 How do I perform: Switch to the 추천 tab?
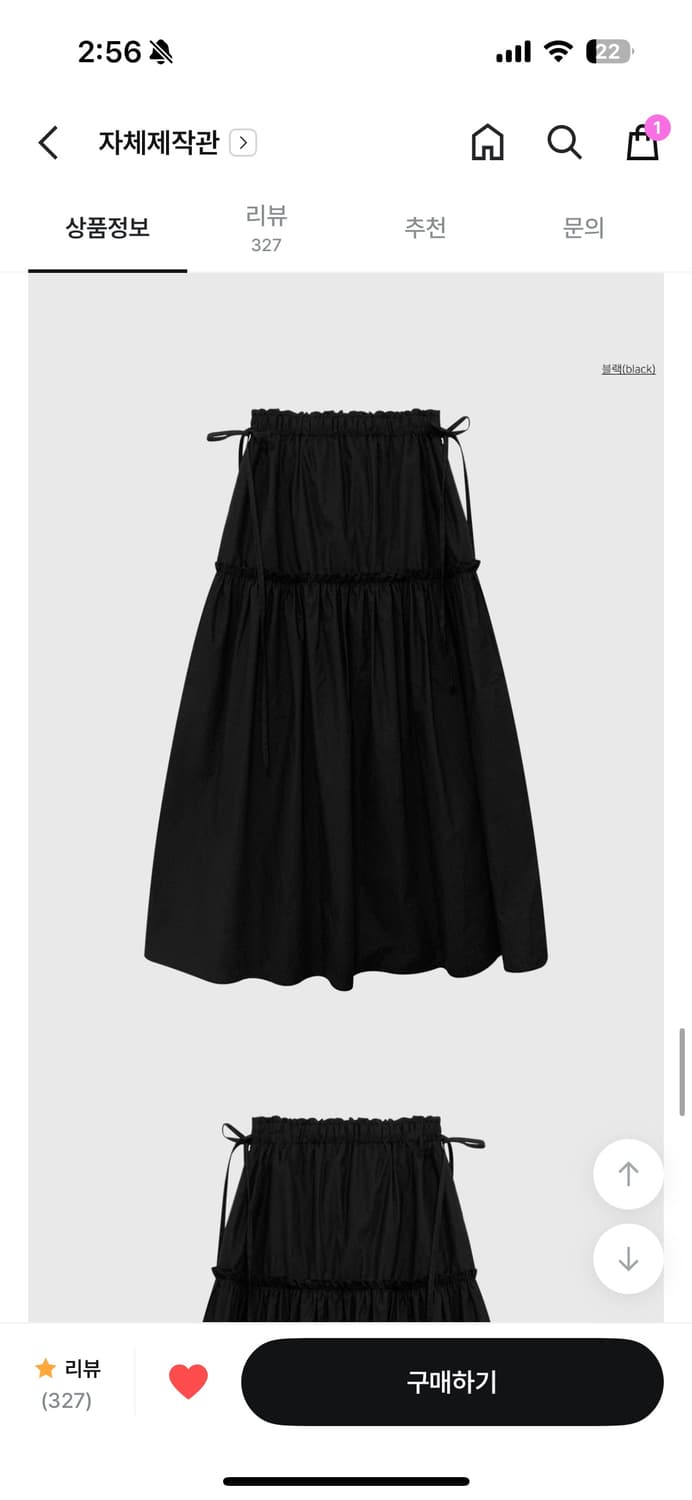pos(425,228)
